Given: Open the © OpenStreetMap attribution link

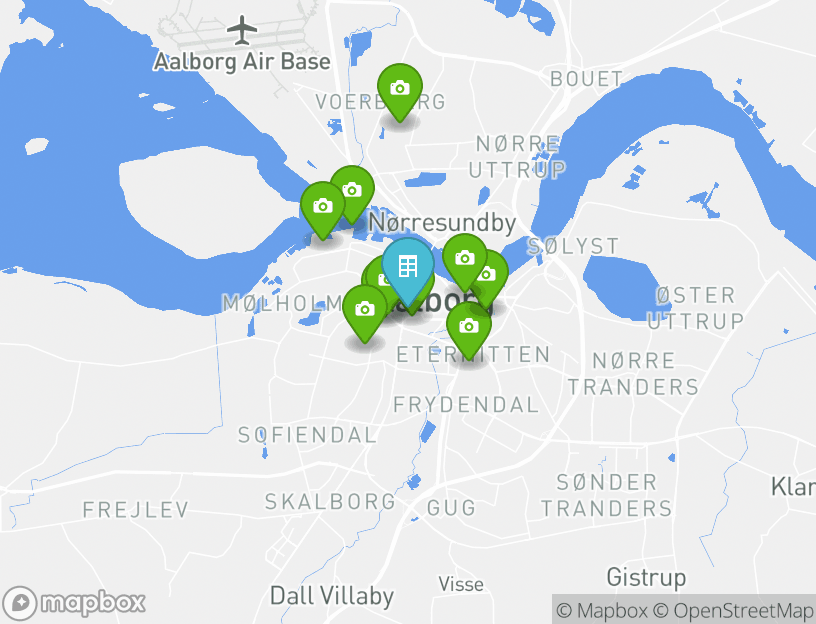Looking at the screenshot, I should 734,610.
